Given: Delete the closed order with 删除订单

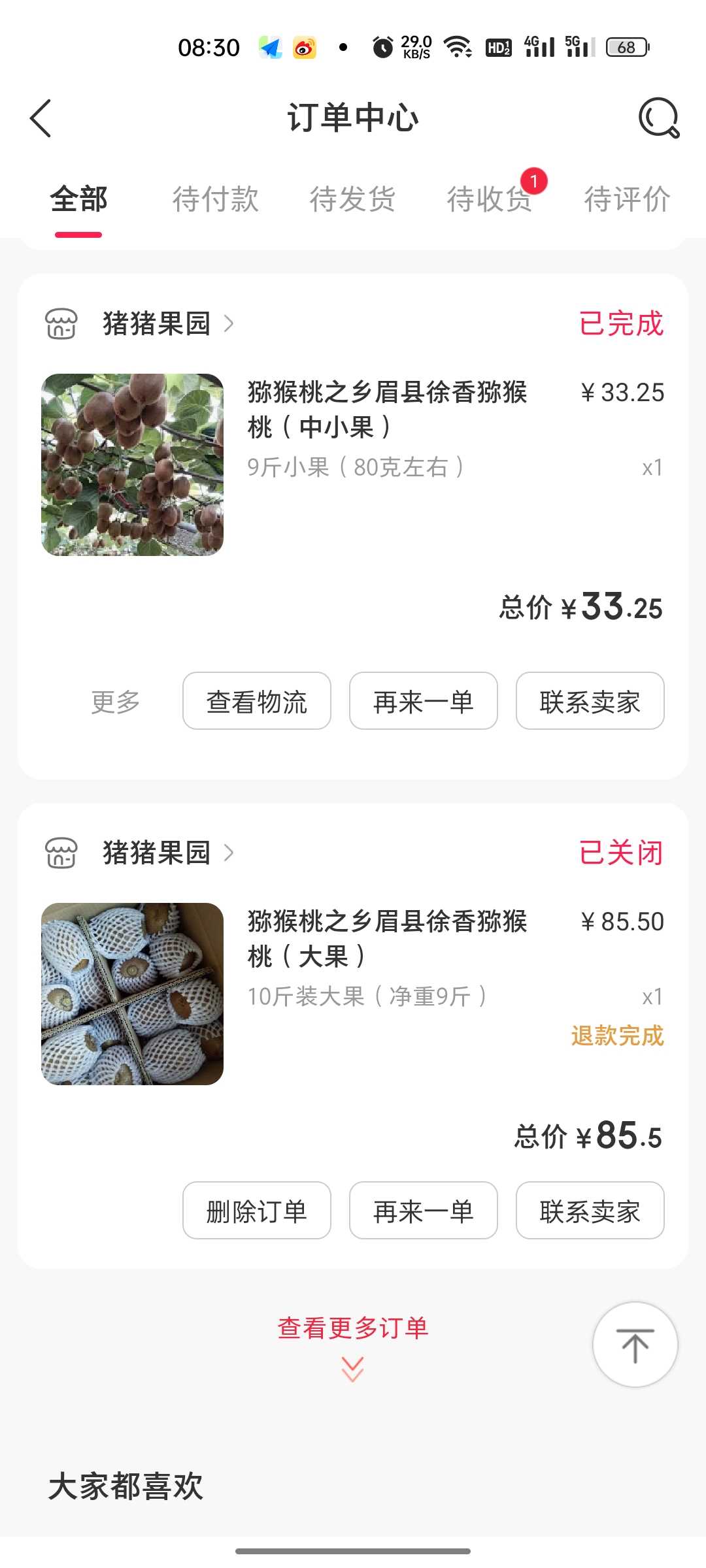Looking at the screenshot, I should (x=257, y=1211).
